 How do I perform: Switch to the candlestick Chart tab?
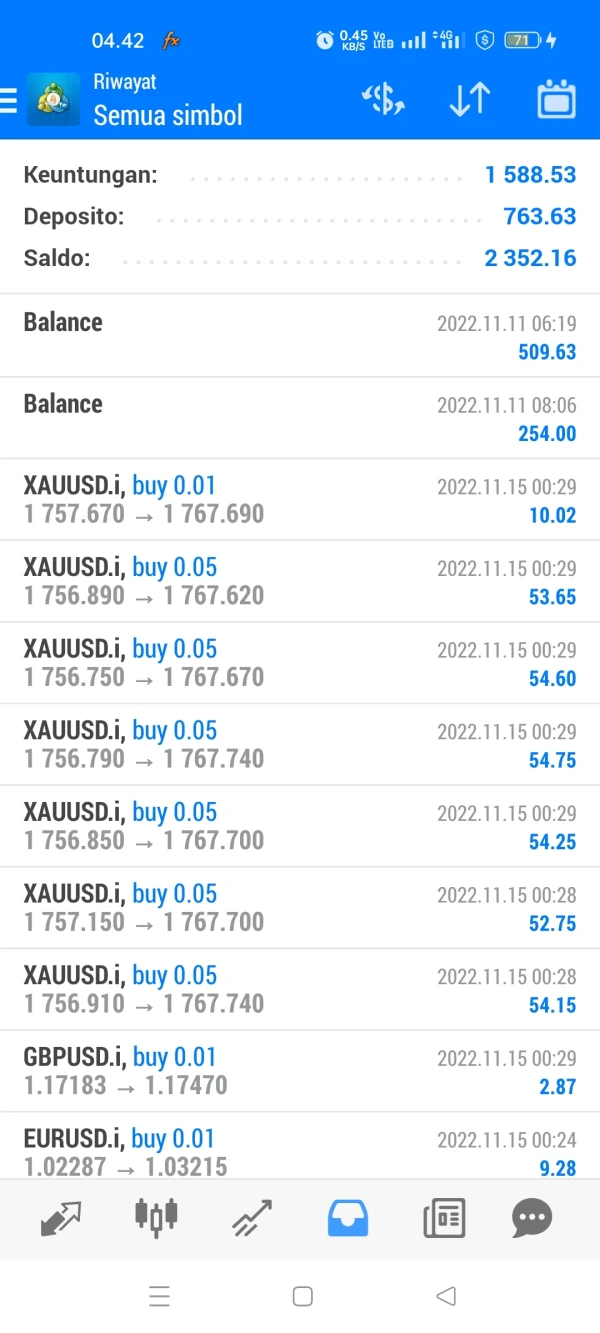tap(155, 1217)
